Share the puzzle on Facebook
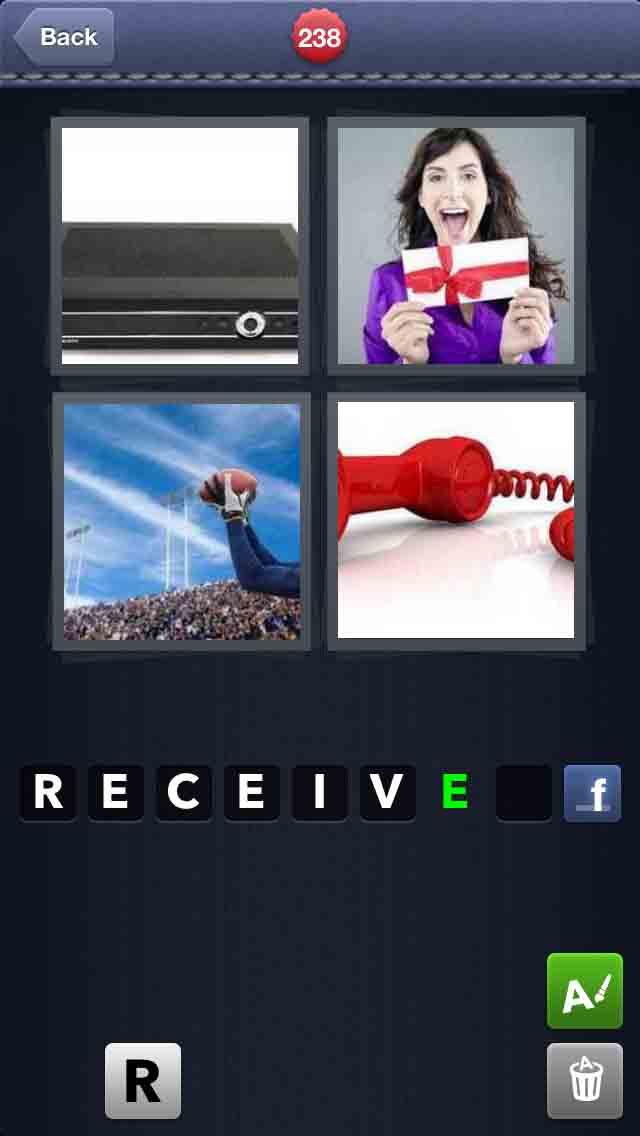Screen dimensions: 640x1136 point(592,793)
